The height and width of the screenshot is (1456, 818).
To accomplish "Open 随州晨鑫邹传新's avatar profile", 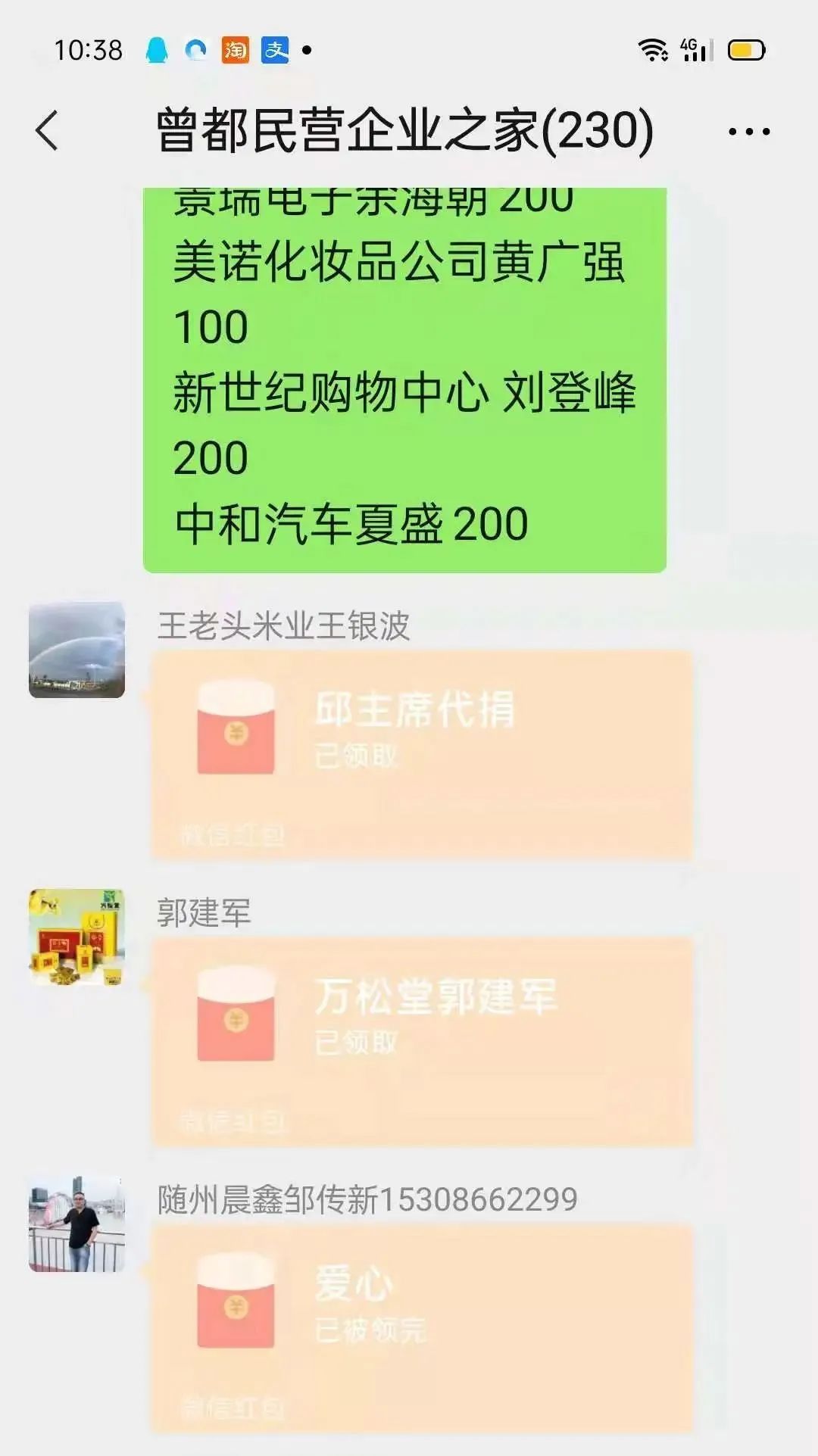I will point(76,1224).
